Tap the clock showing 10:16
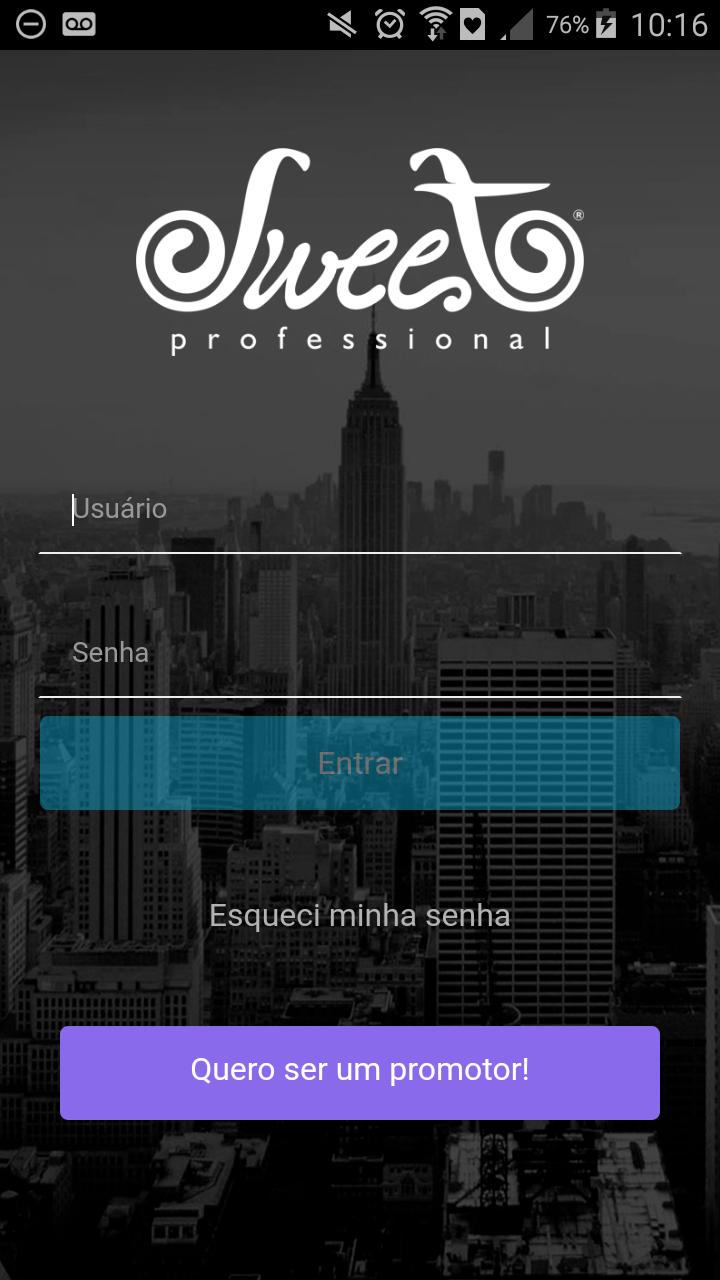The height and width of the screenshot is (1280, 720). tap(670, 23)
